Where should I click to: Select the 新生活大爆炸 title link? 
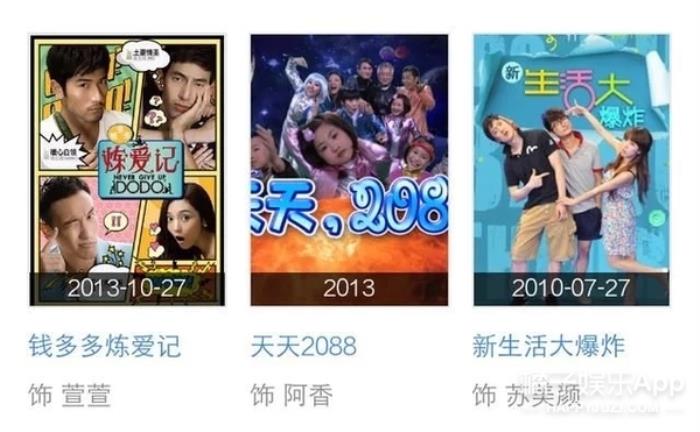point(548,347)
